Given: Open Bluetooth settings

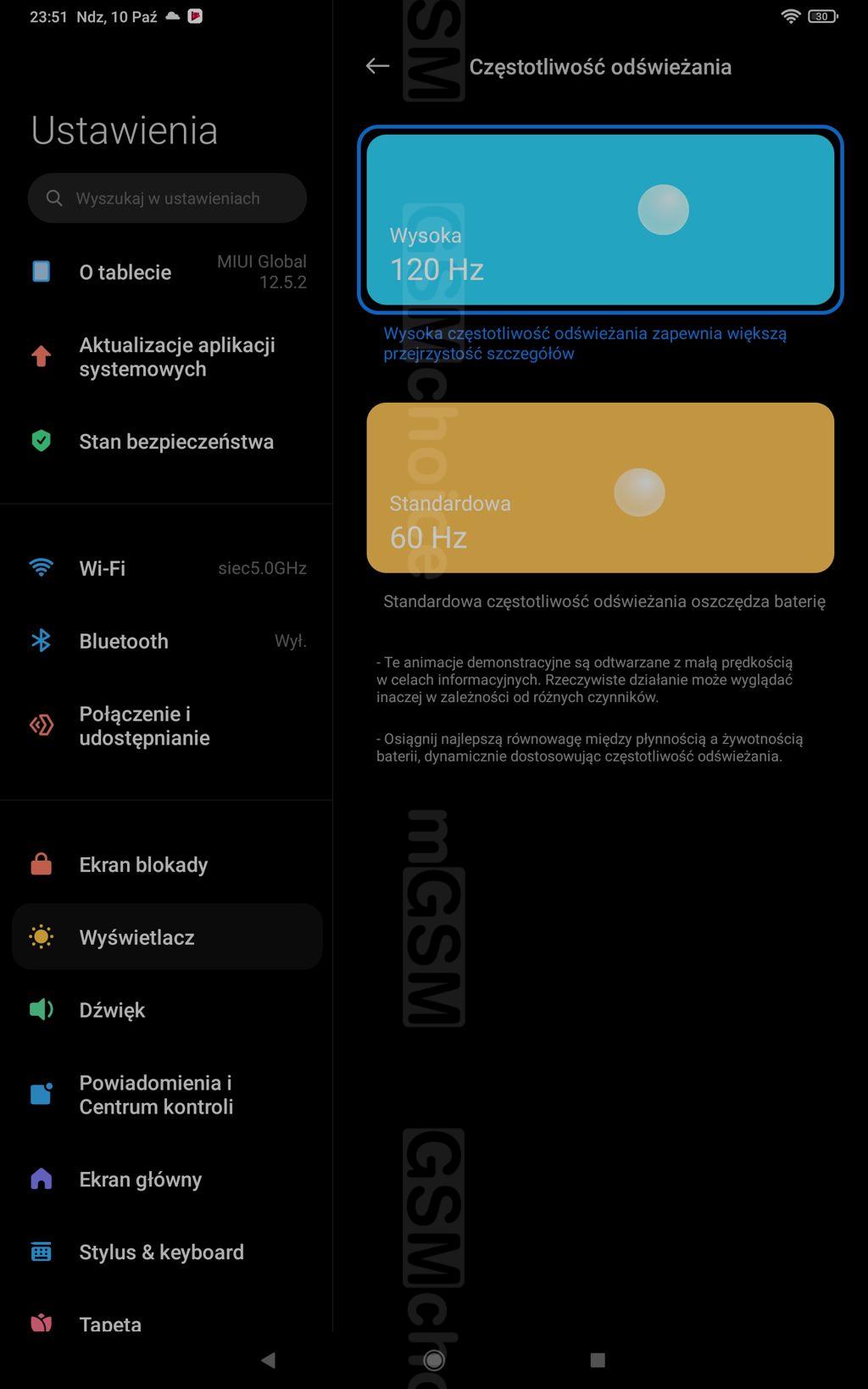Looking at the screenshot, I should pyautogui.click(x=167, y=641).
